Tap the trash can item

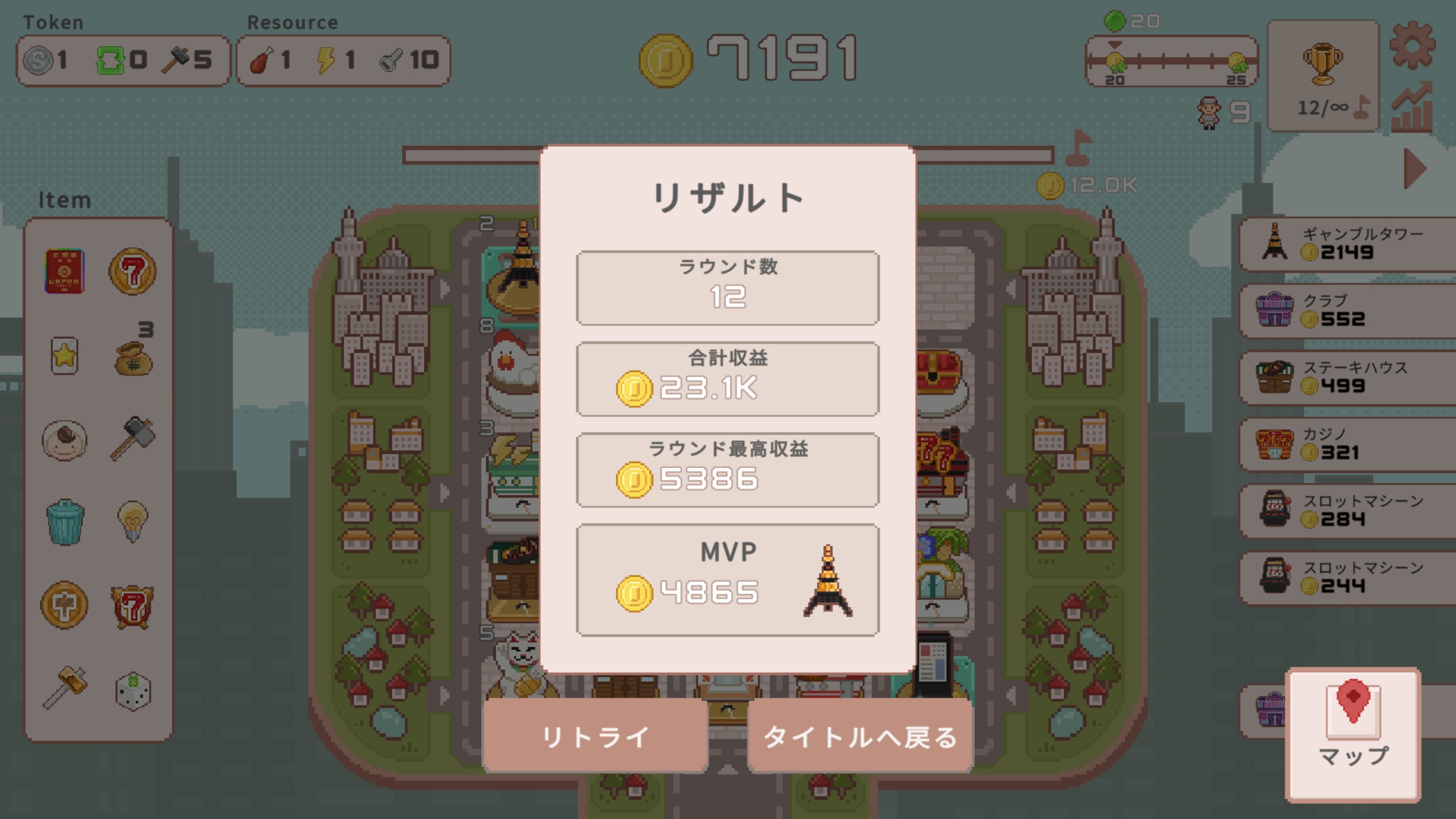coord(65,522)
